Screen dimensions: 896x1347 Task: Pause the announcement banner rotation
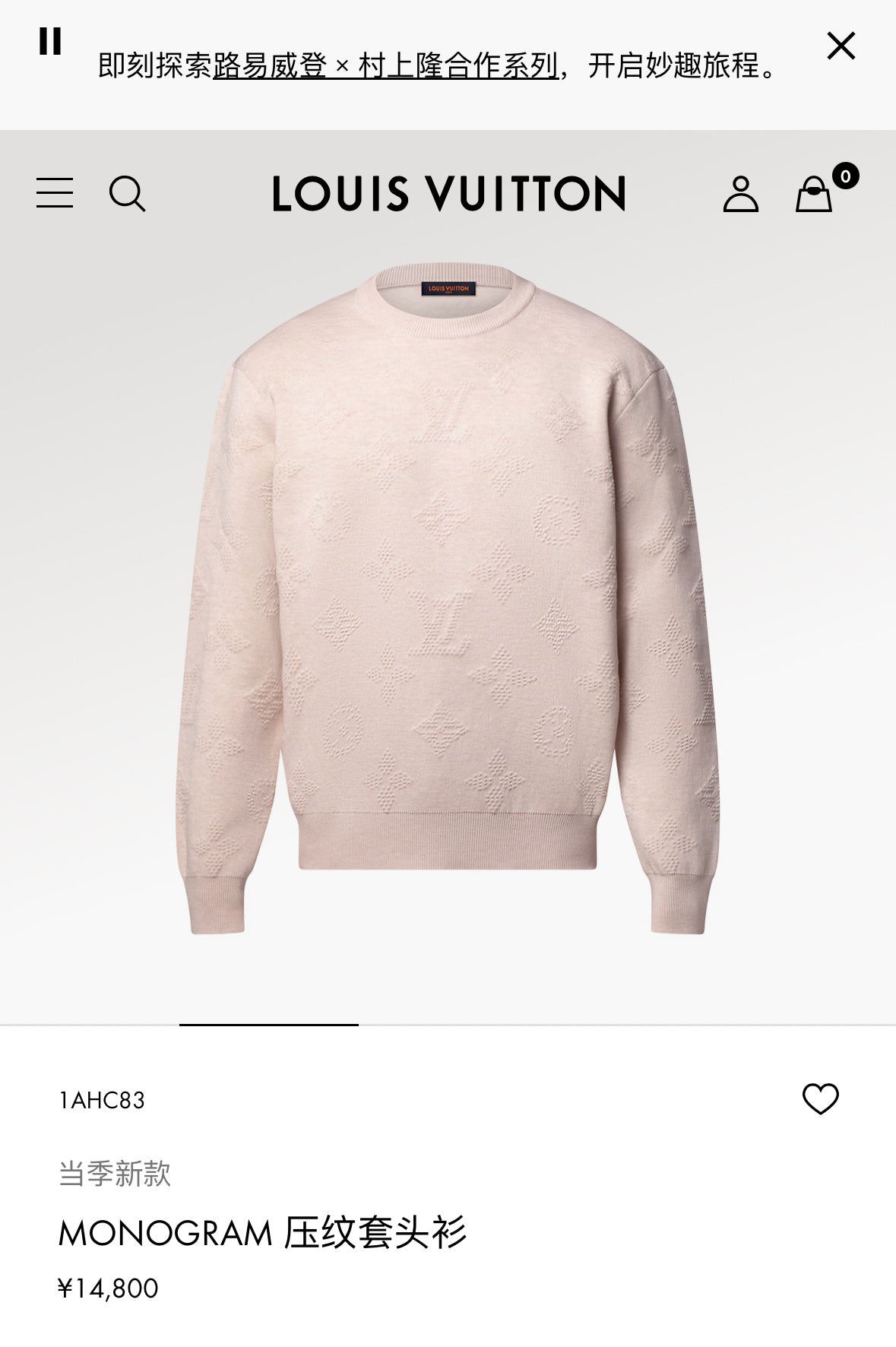click(50, 42)
